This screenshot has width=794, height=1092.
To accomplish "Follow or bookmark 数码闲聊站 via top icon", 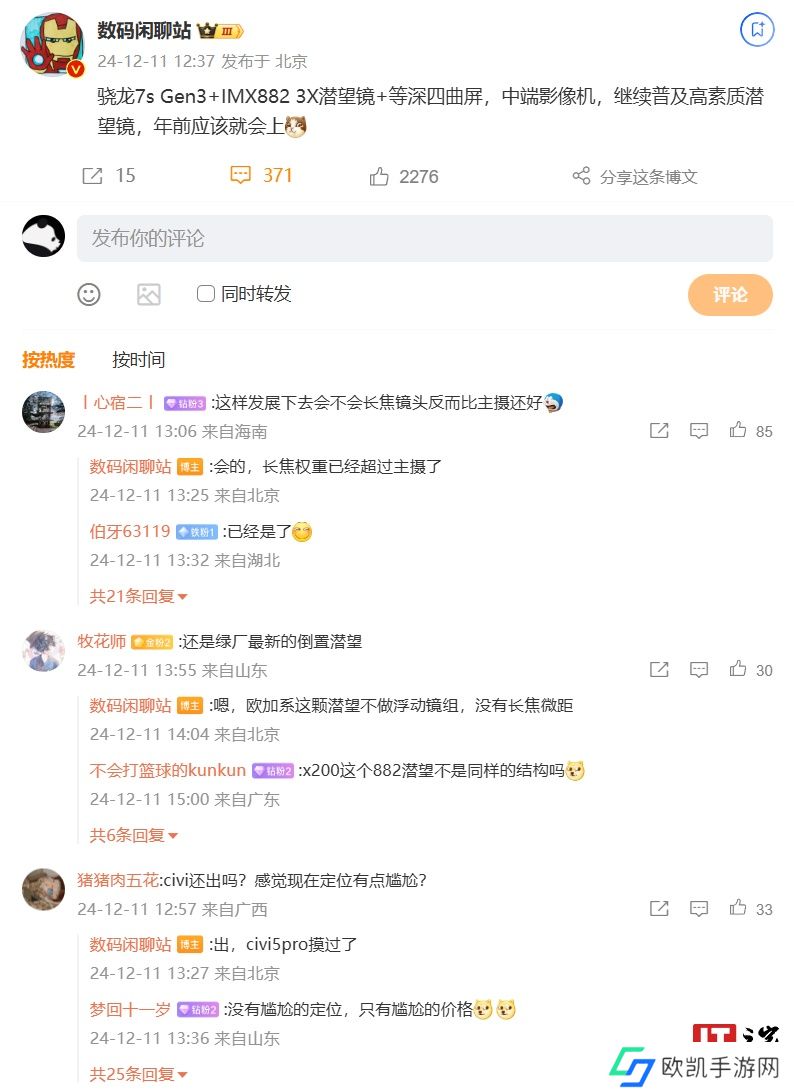I will point(757,29).
